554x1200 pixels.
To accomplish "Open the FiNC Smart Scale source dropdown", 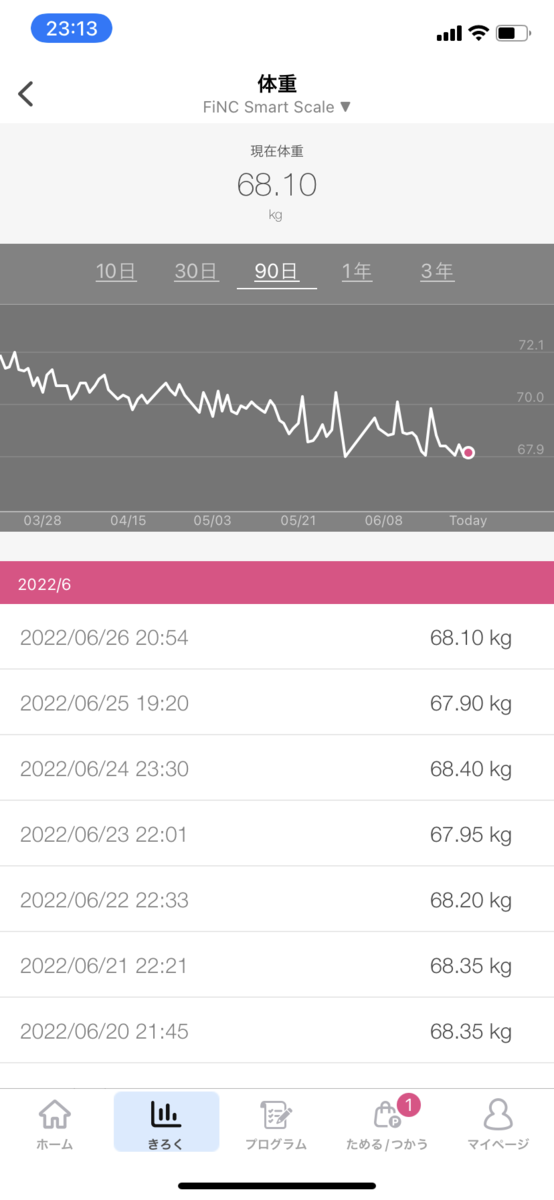I will tap(277, 107).
